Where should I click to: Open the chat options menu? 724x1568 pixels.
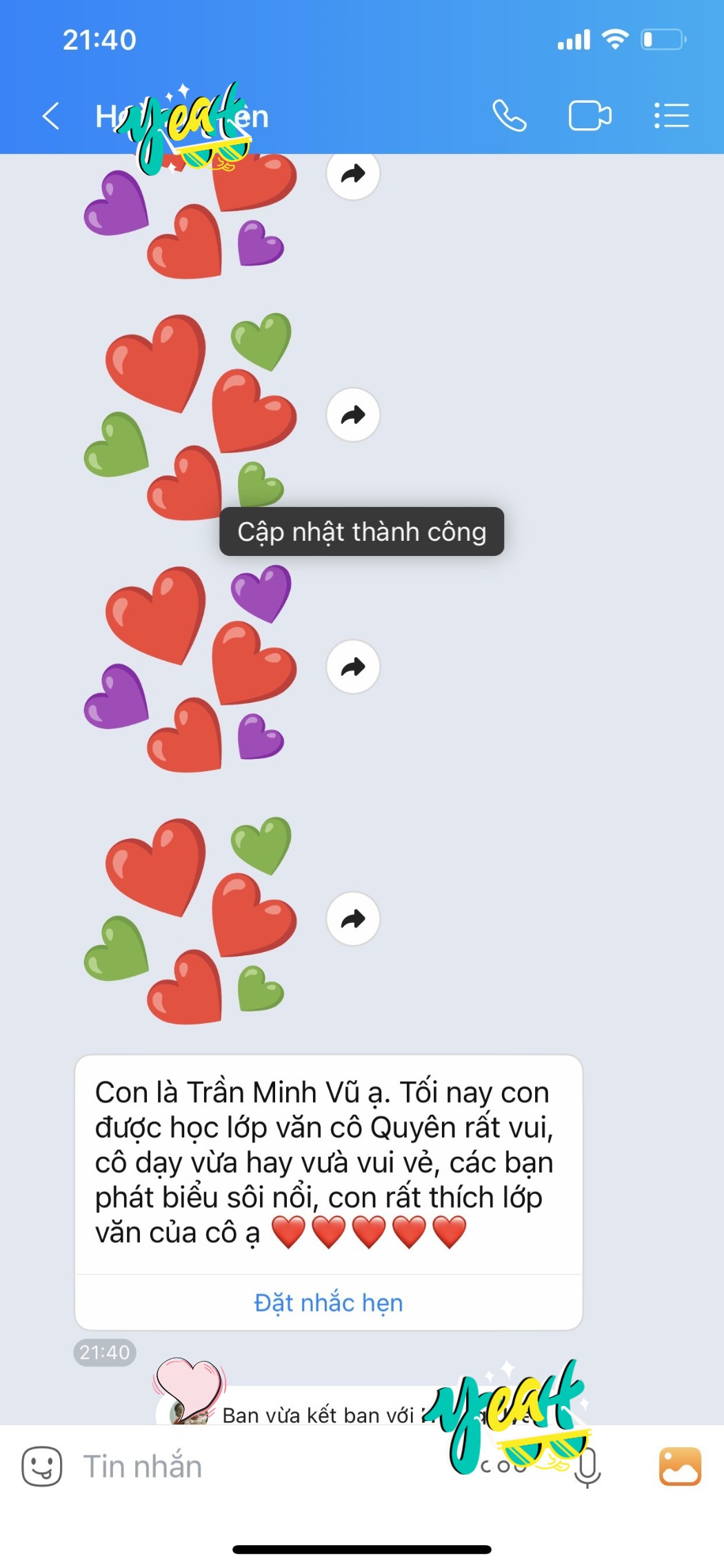coord(671,116)
